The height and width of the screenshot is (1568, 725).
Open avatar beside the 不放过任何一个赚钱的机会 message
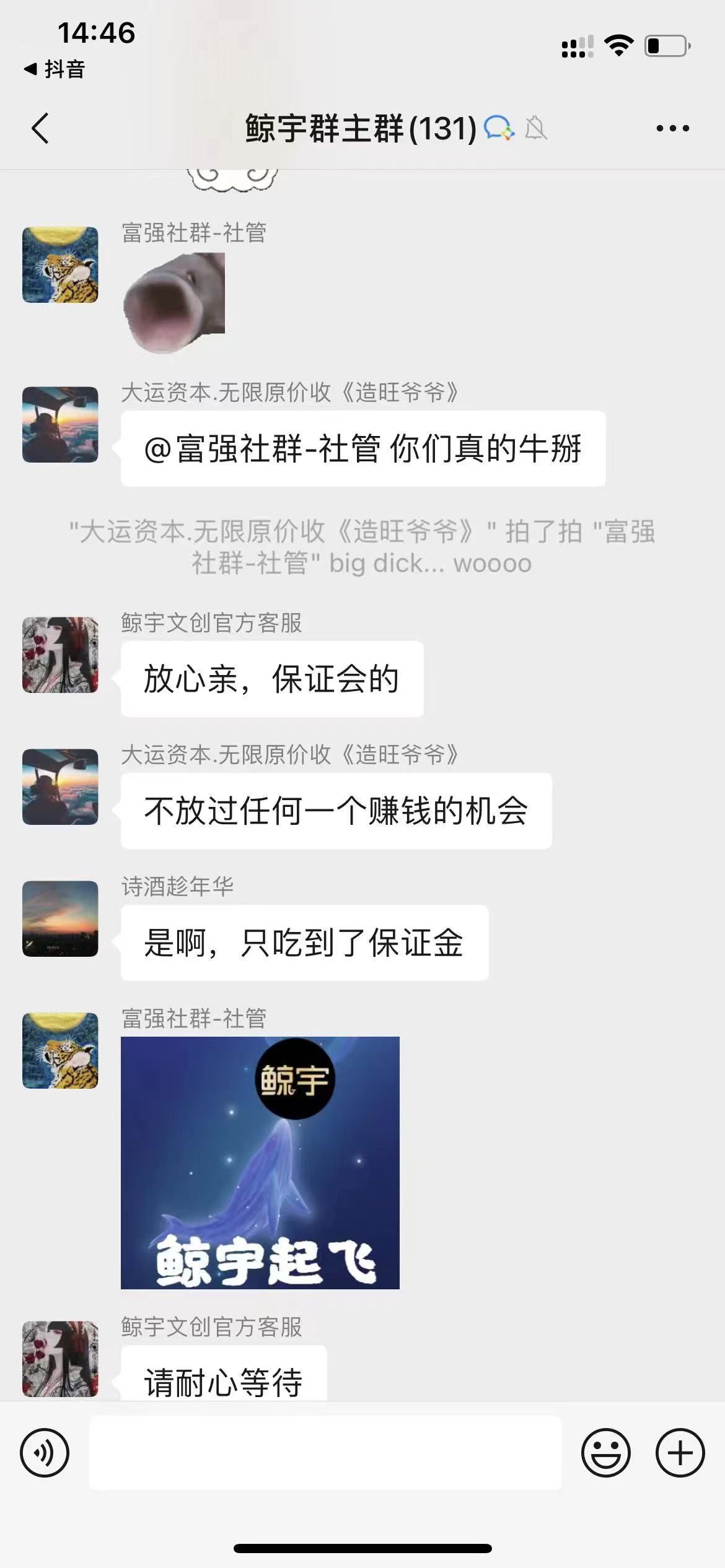pyautogui.click(x=60, y=787)
